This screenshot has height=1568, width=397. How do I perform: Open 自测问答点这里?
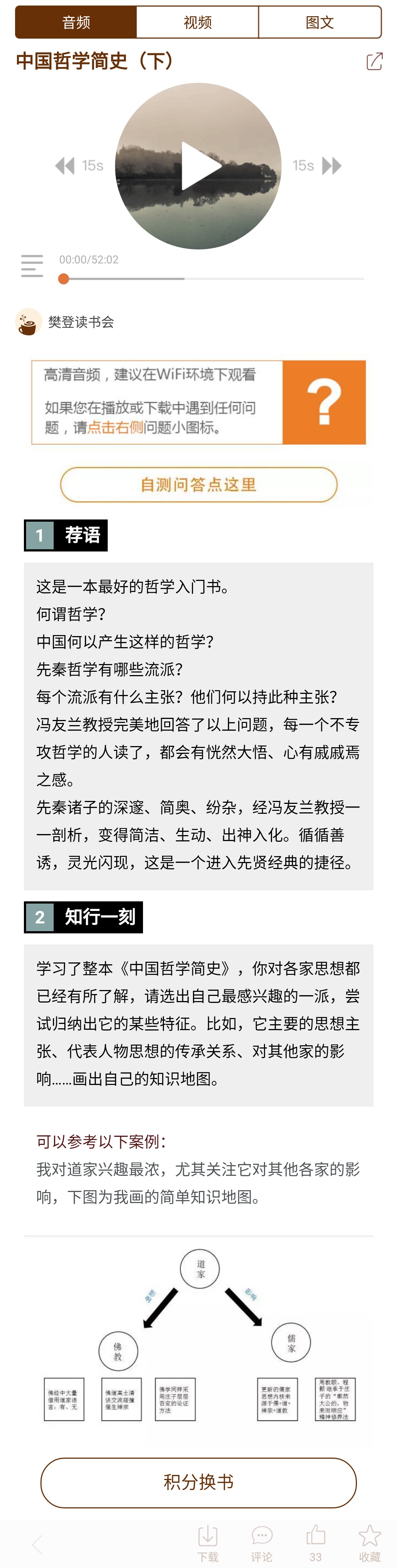tap(198, 485)
